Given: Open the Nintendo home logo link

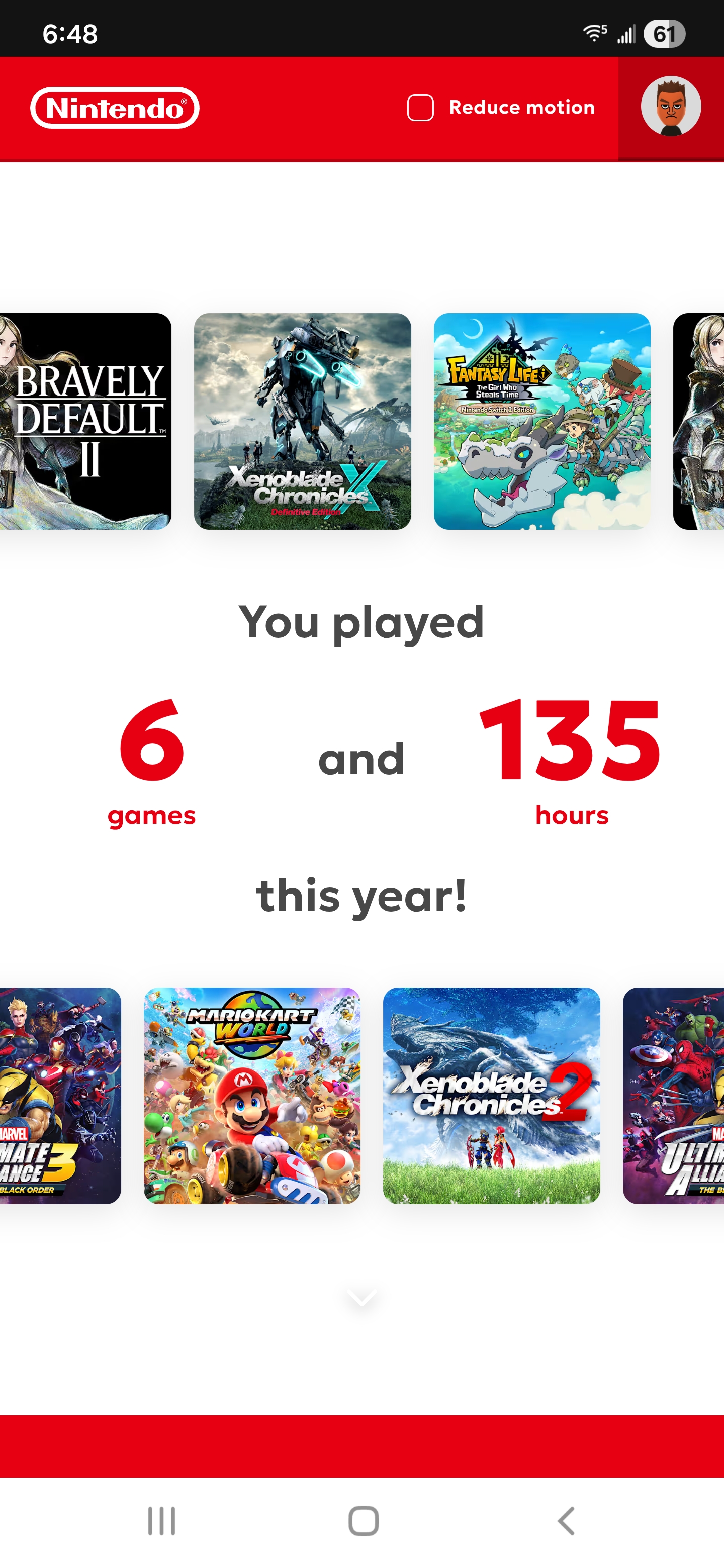Looking at the screenshot, I should [115, 108].
